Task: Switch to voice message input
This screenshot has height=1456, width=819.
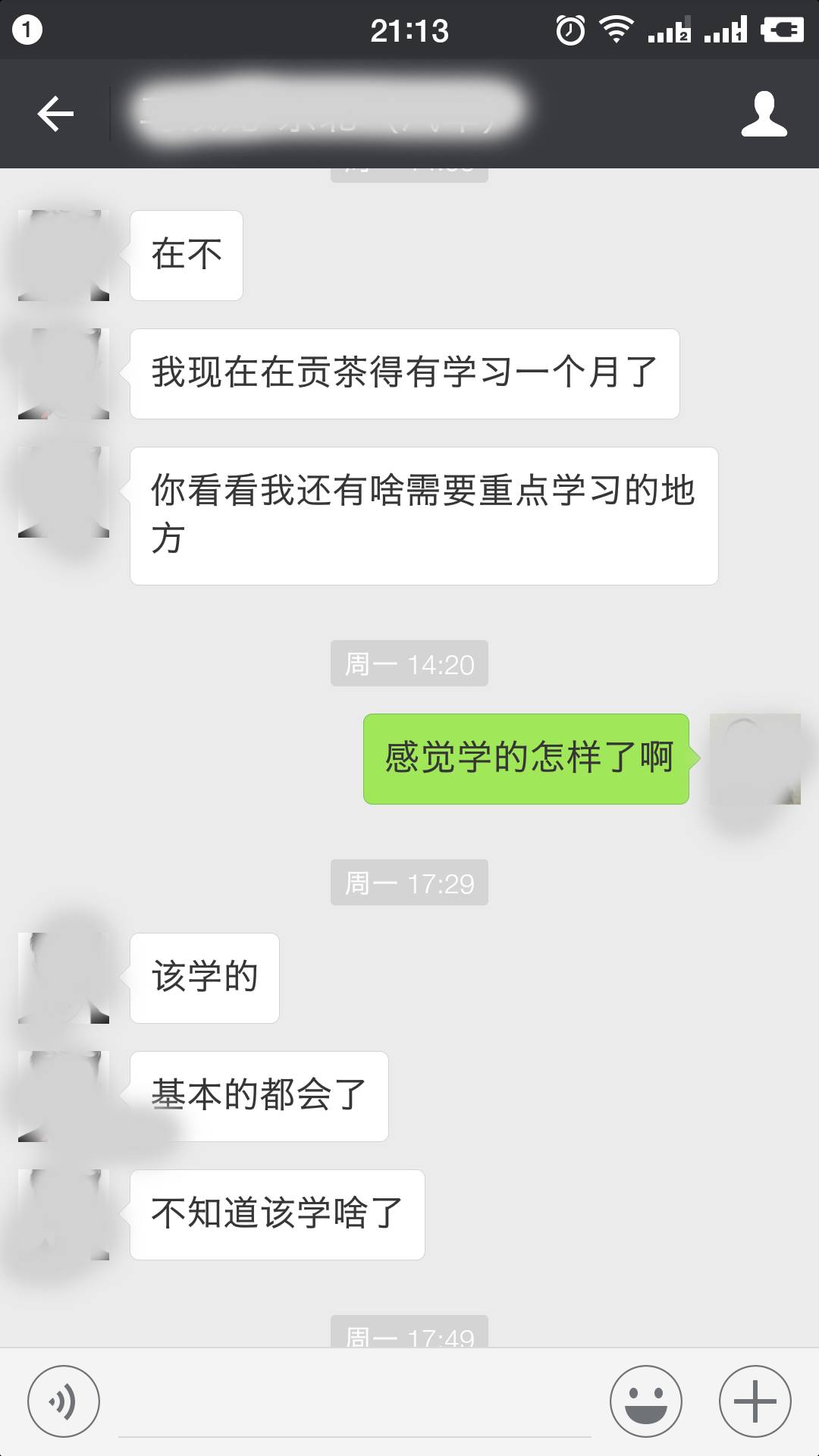Action: pyautogui.click(x=64, y=1401)
